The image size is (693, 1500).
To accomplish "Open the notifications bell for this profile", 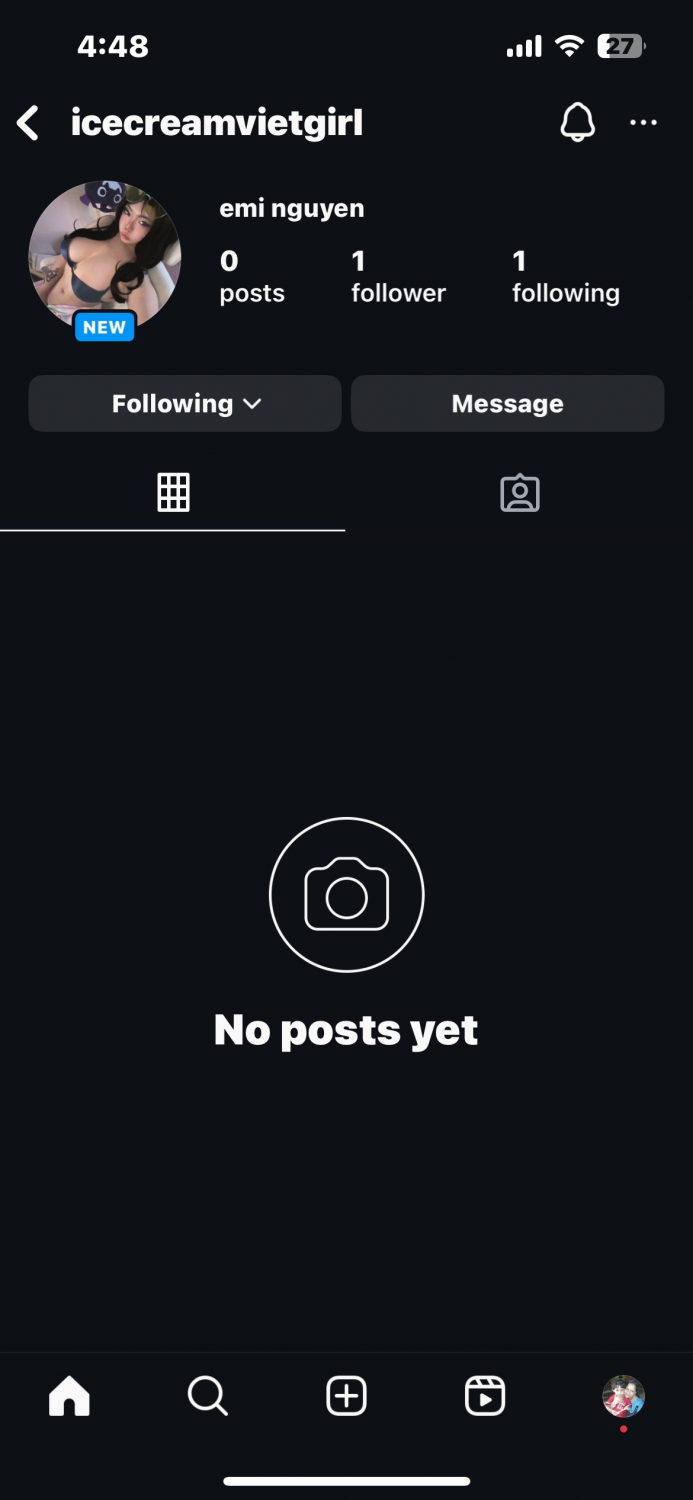I will point(577,123).
